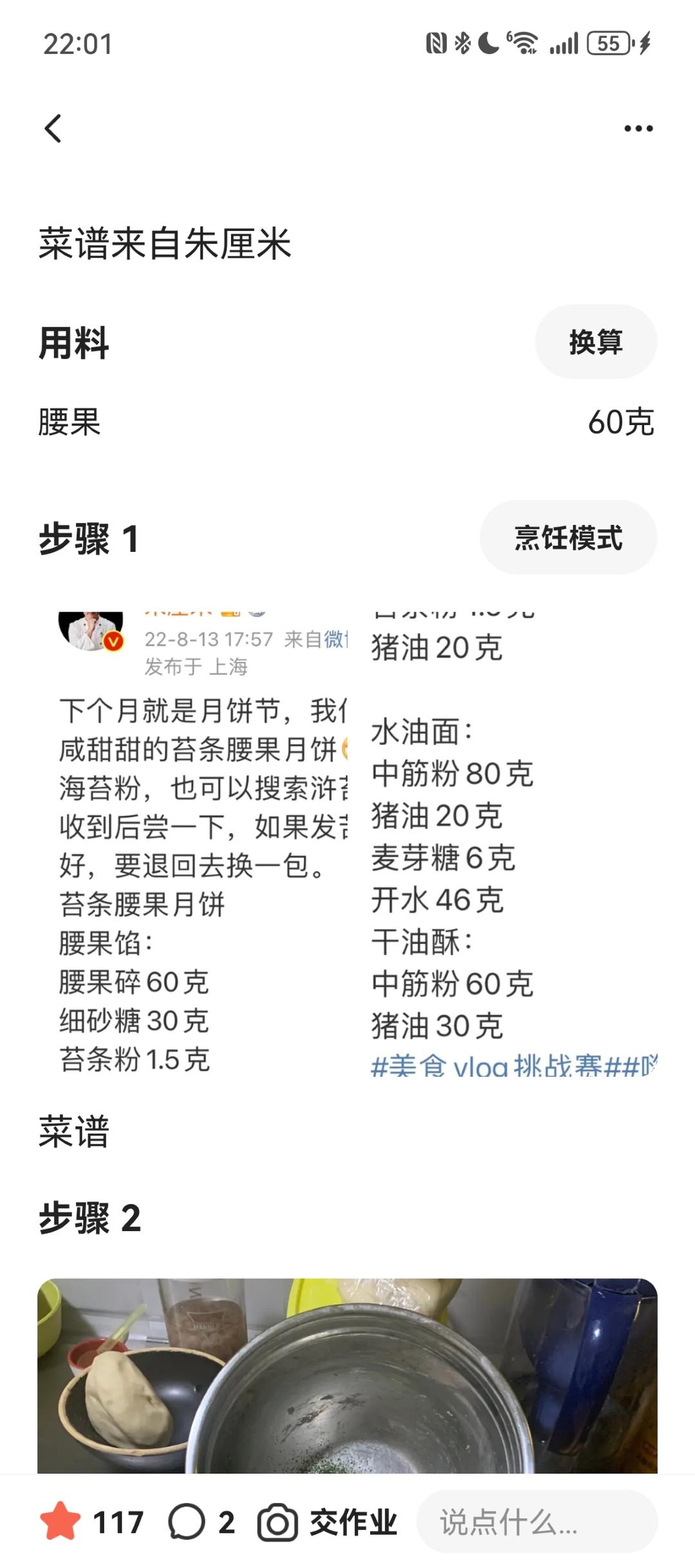Tap the 换算 conversion button
Image resolution: width=695 pixels, height=1568 pixels.
click(595, 342)
